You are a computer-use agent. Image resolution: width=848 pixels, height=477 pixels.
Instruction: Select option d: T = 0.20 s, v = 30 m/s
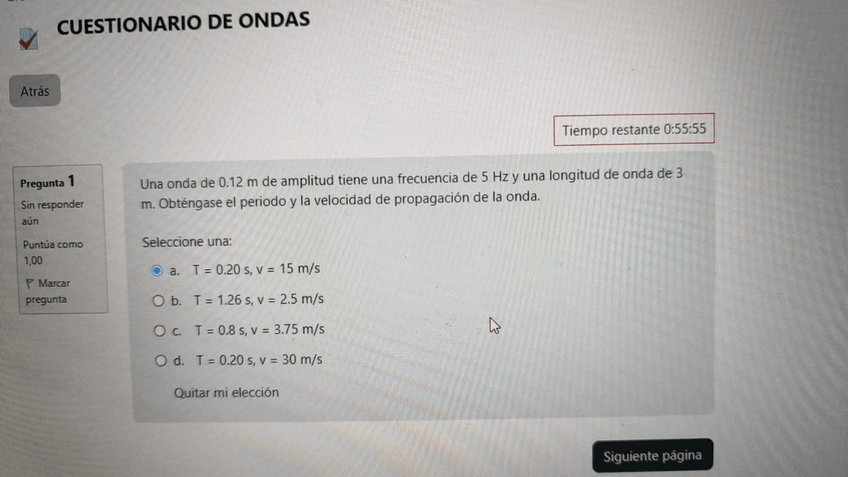click(158, 361)
